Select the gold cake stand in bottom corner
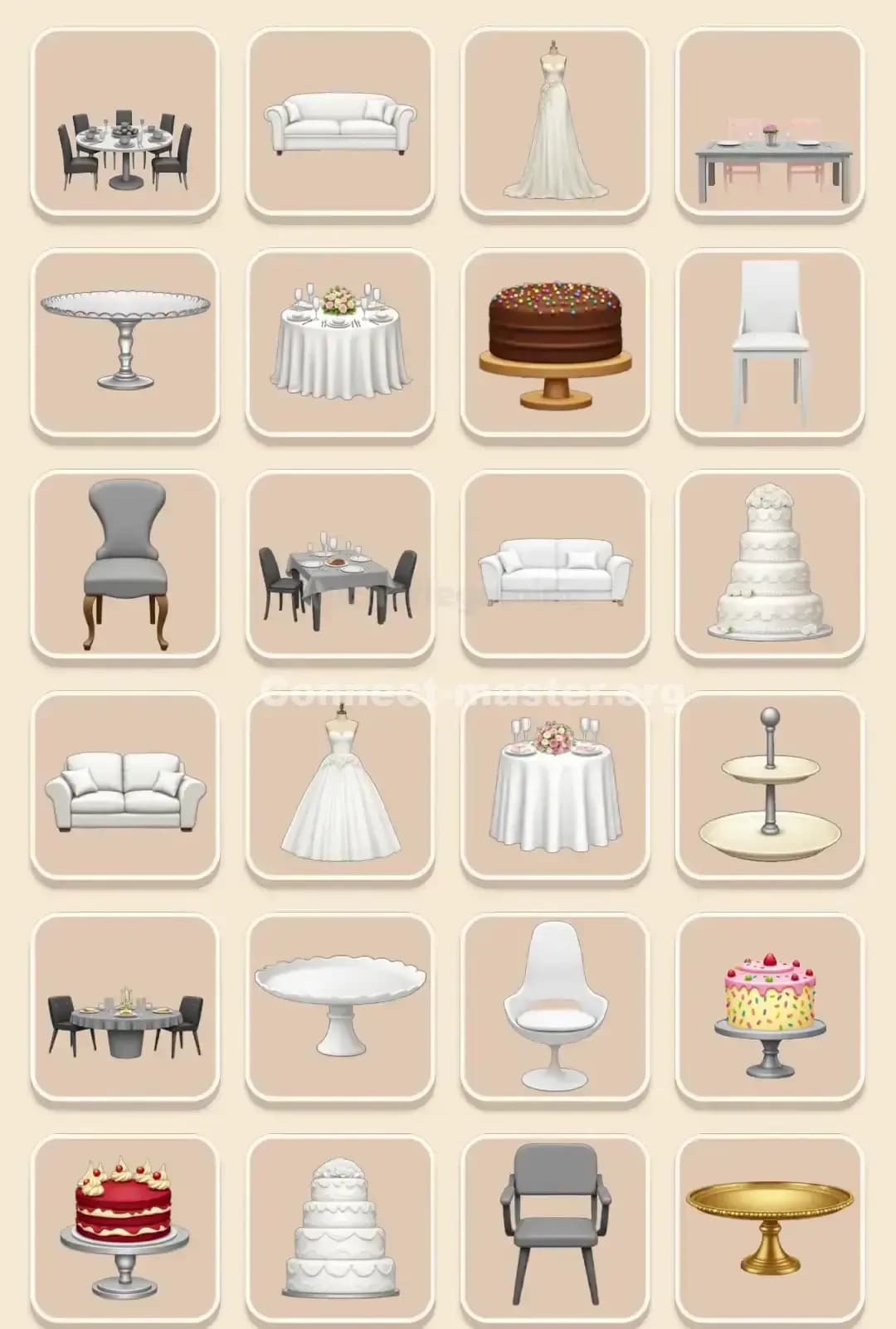The height and width of the screenshot is (1329, 896). (767, 1228)
